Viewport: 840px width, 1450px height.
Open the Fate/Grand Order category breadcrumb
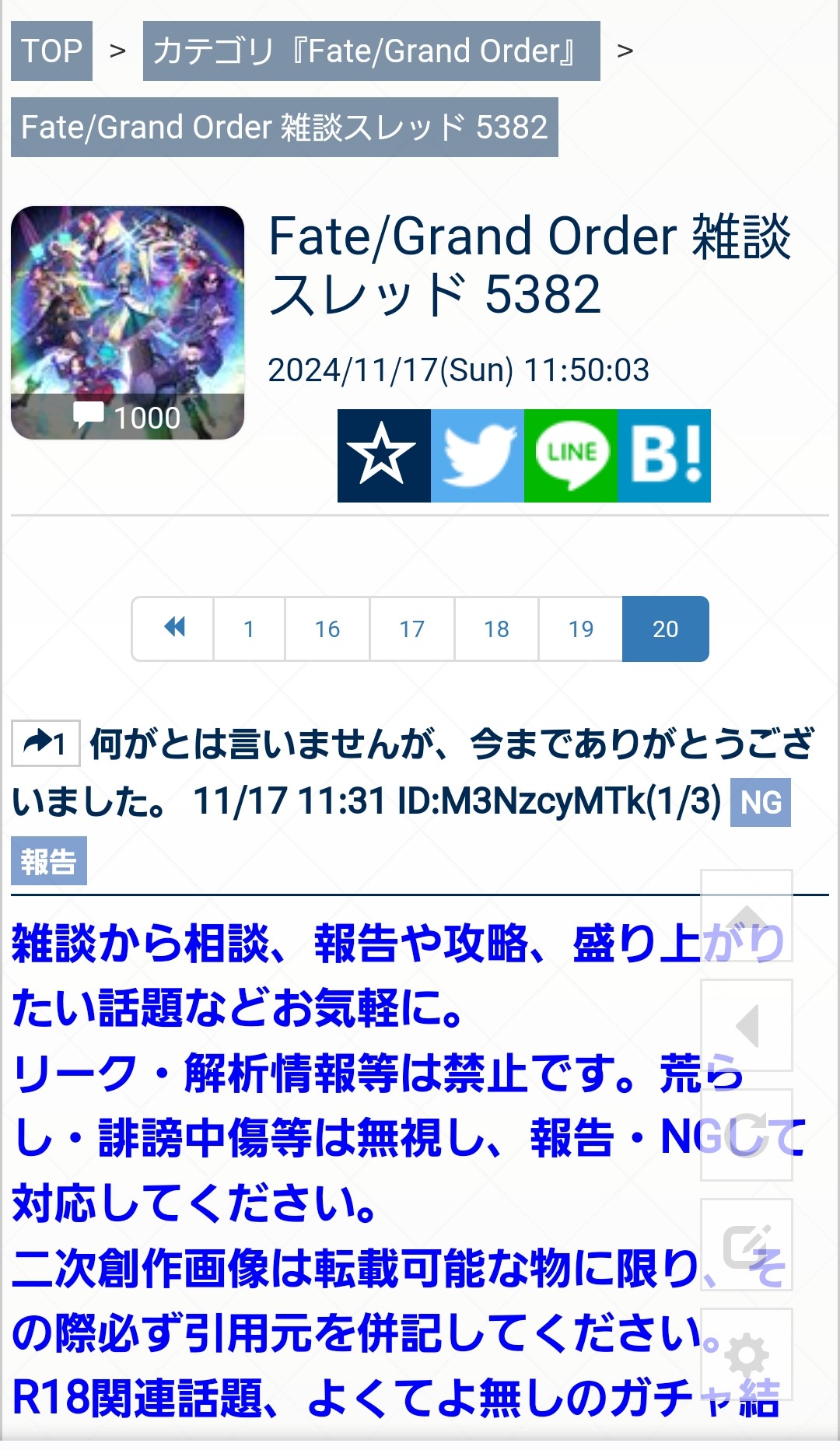pos(371,51)
